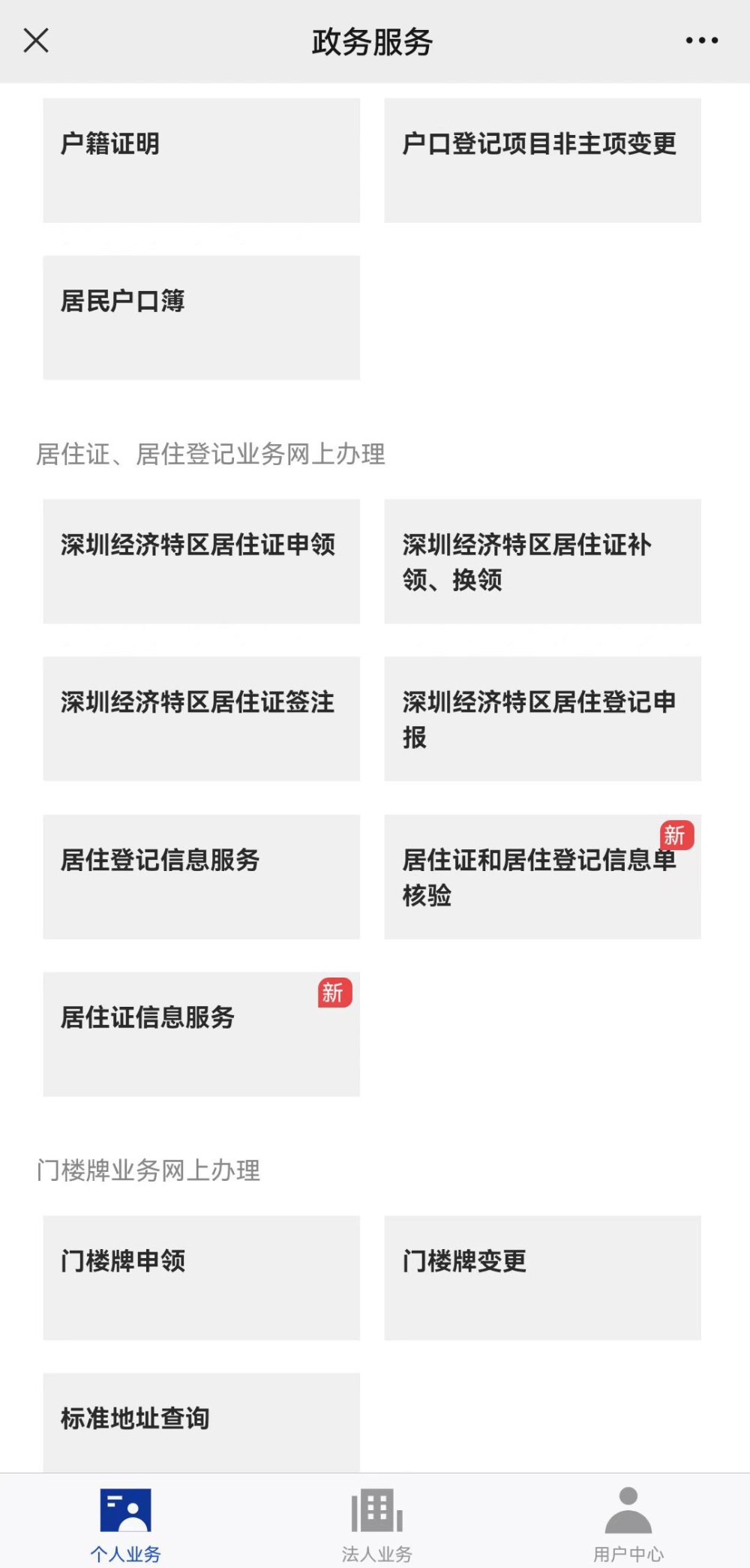Select 户口登记项目非主项变更

(542, 161)
